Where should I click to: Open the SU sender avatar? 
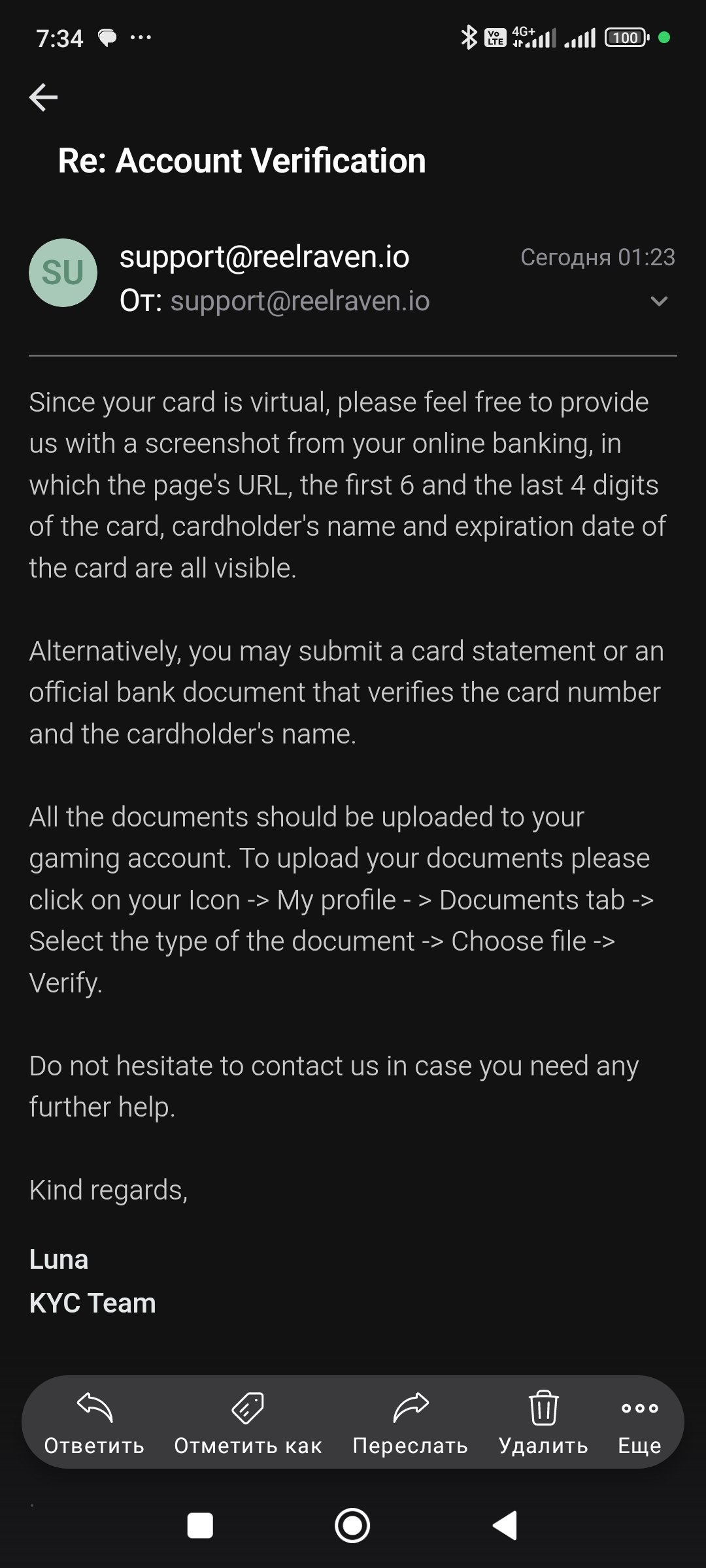pyautogui.click(x=63, y=272)
